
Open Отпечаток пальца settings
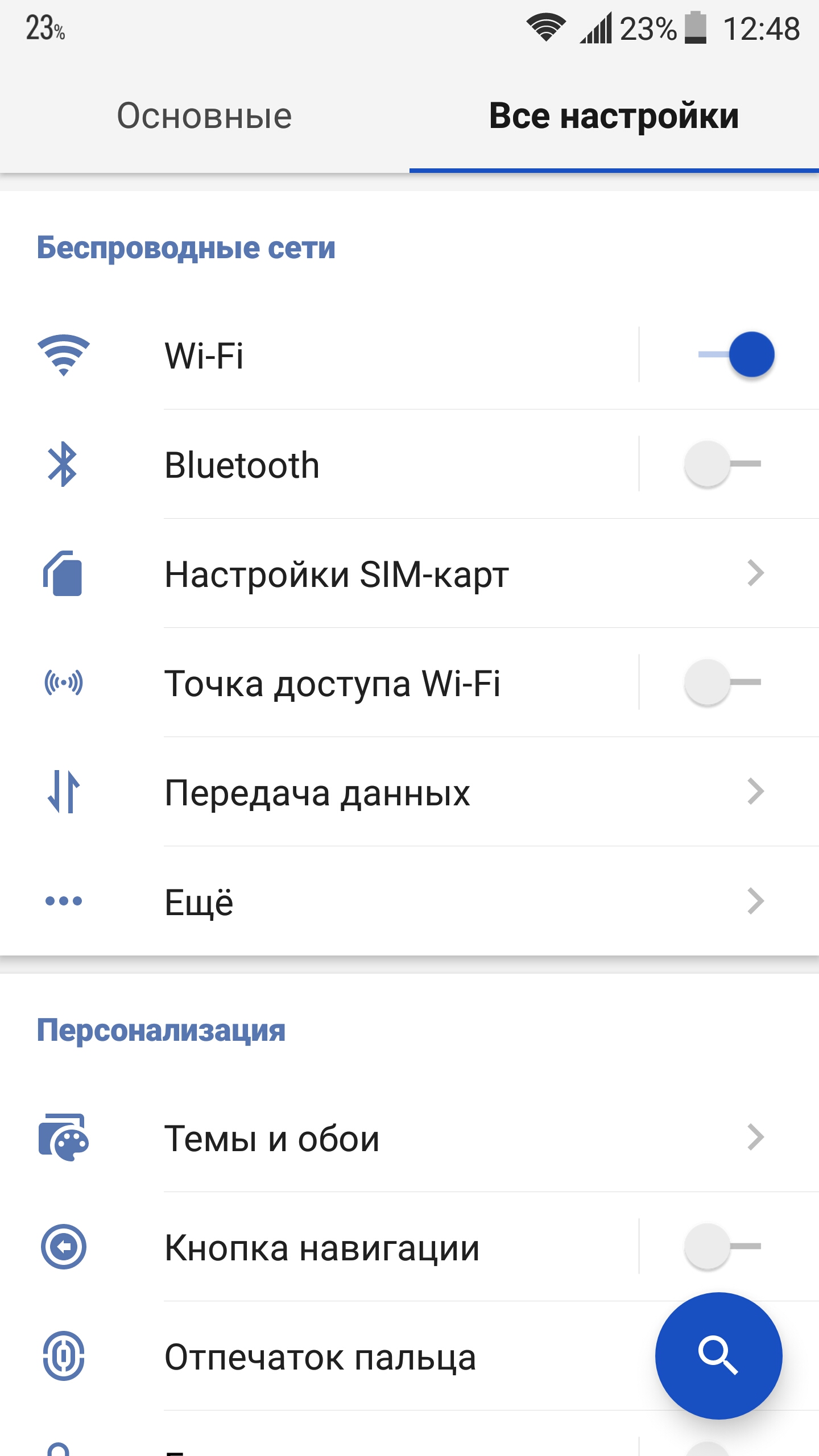click(318, 1356)
